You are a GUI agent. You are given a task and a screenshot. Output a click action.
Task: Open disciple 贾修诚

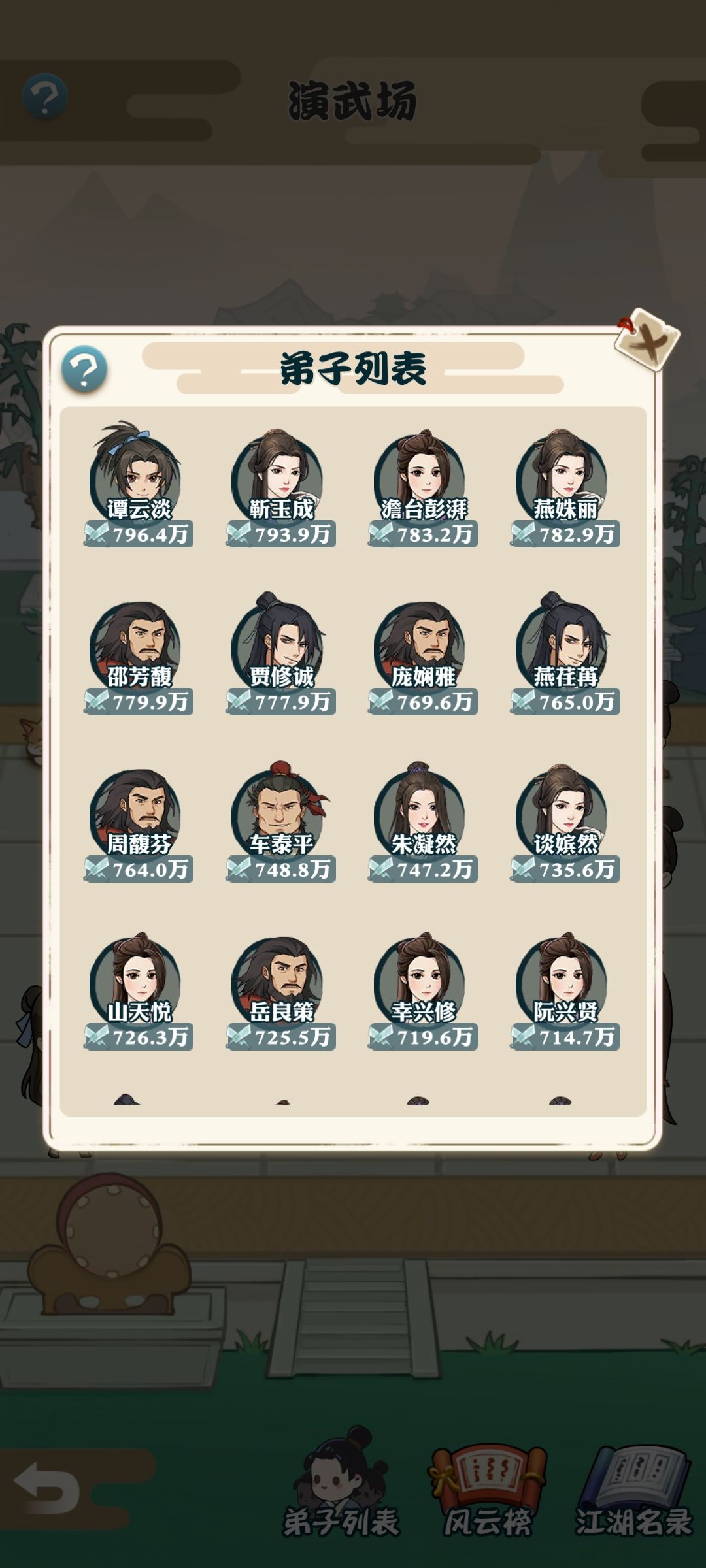click(x=281, y=653)
